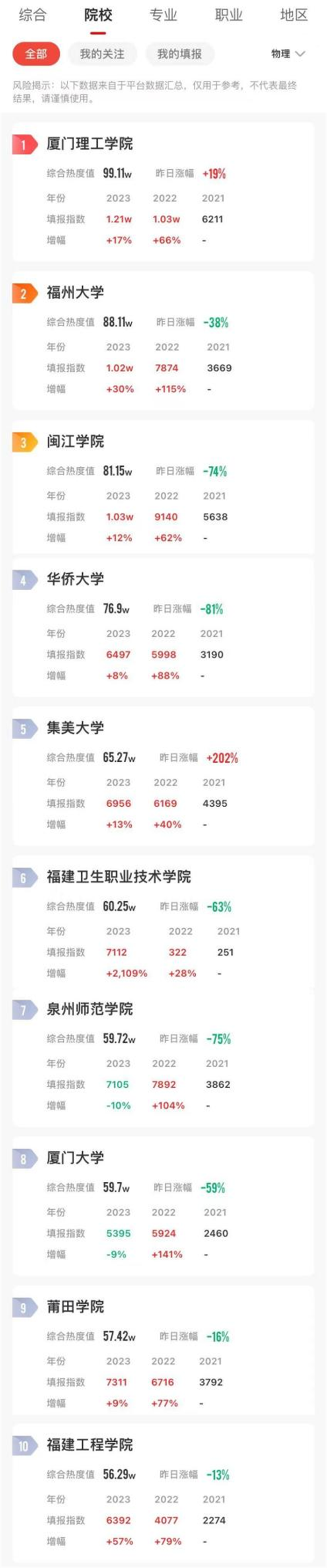Open 闽江学院 card
This screenshot has width=327, height=1568.
pos(75,441)
